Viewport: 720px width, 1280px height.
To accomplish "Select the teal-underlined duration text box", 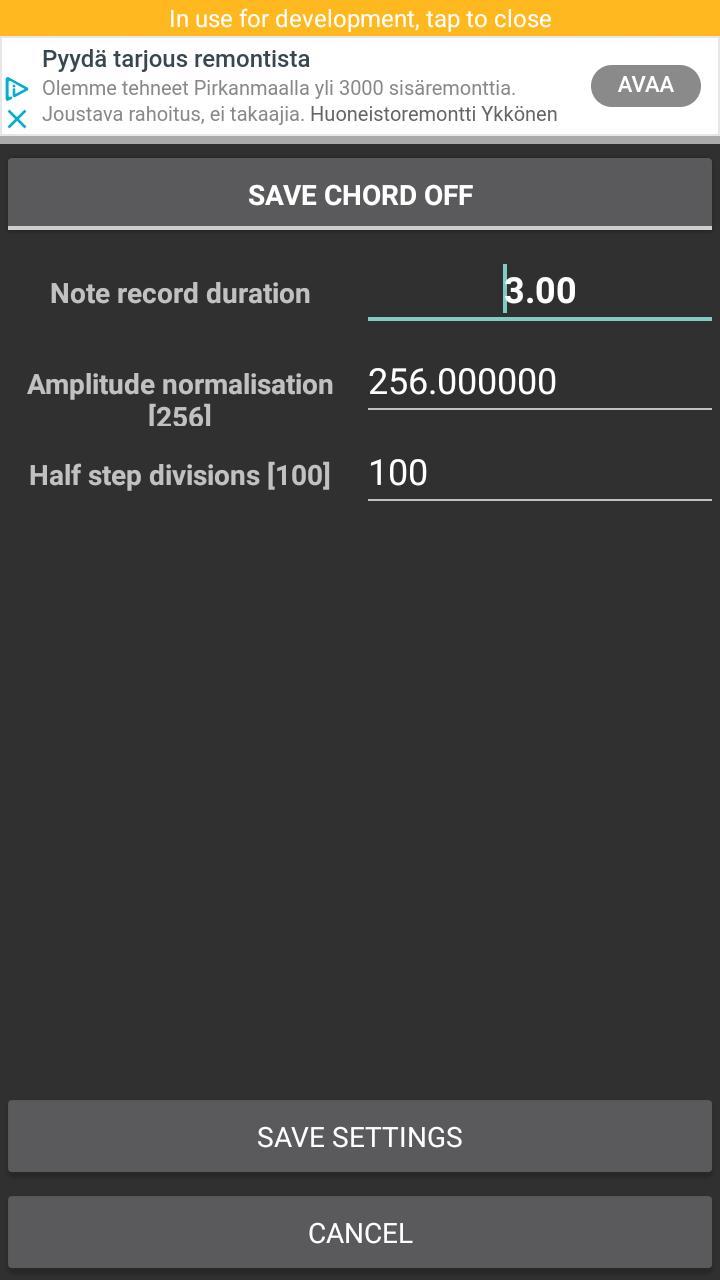I will pyautogui.click(x=540, y=291).
